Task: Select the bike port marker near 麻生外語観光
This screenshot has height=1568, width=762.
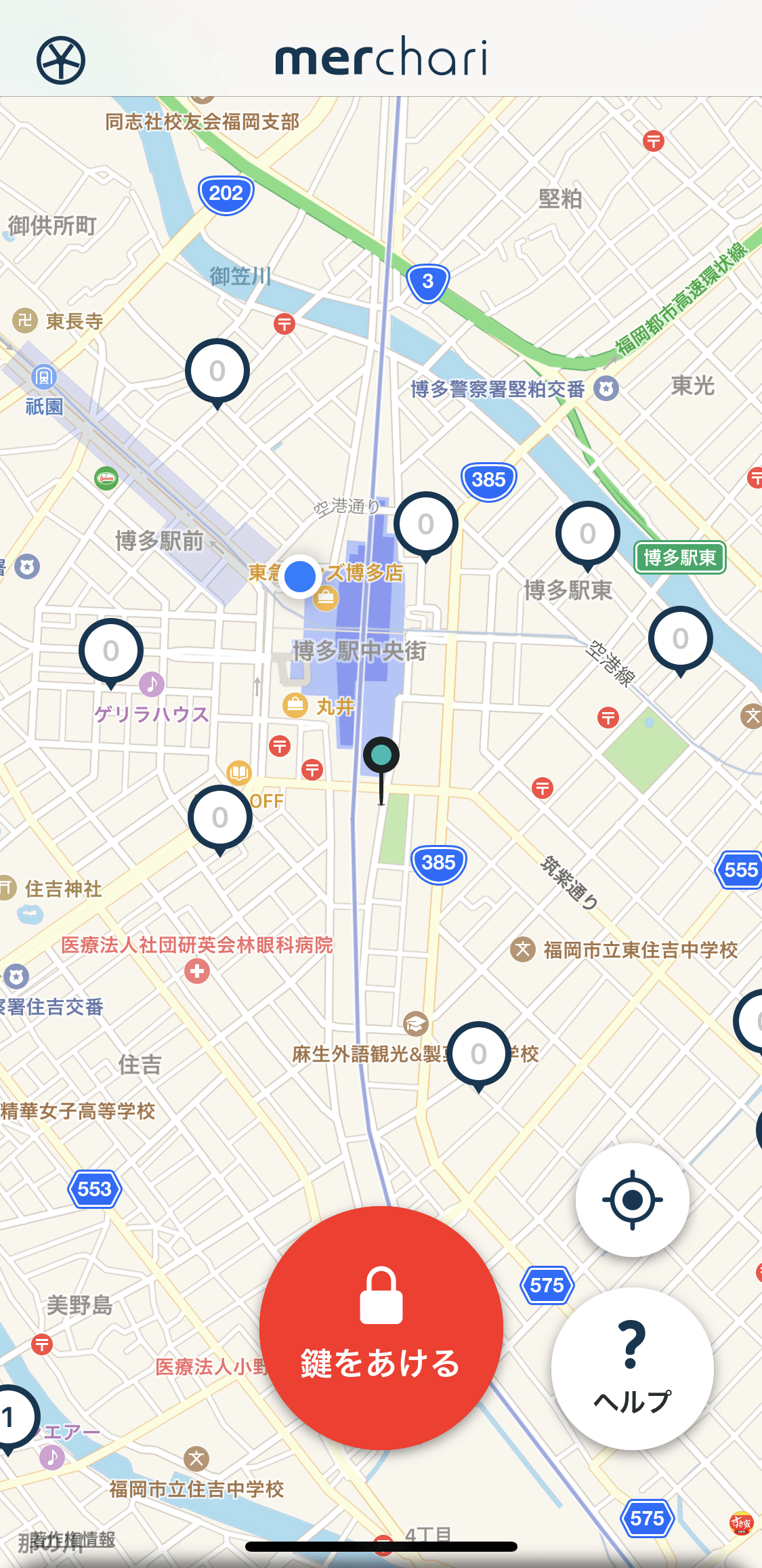Action: click(x=478, y=1054)
